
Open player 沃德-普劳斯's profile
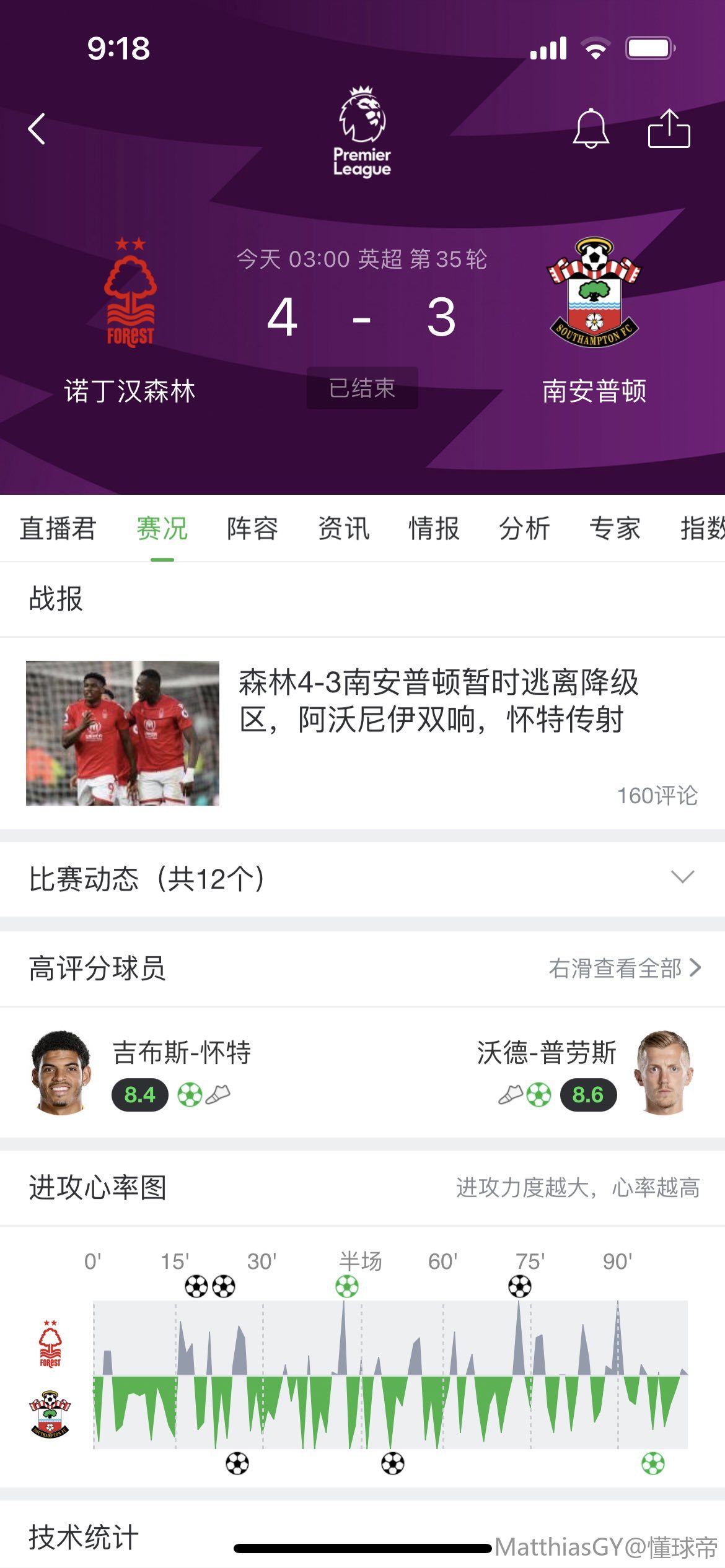click(663, 1073)
